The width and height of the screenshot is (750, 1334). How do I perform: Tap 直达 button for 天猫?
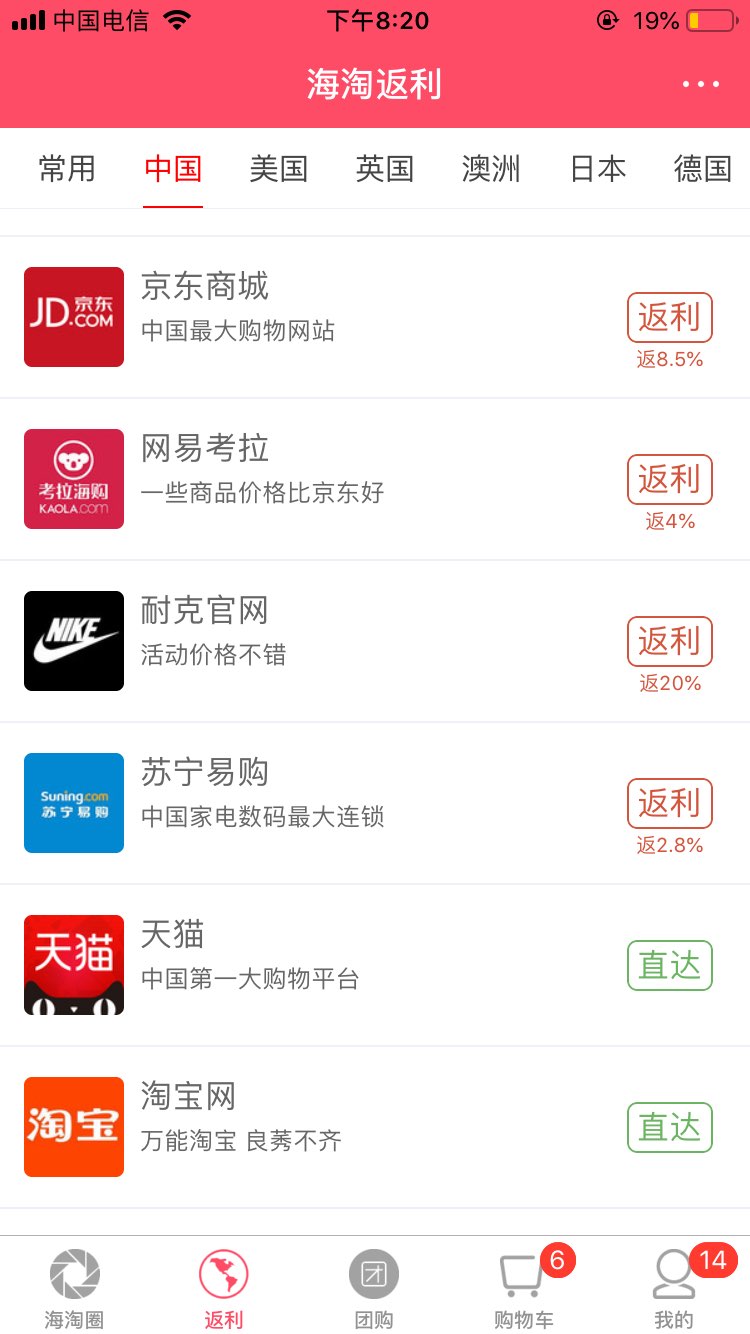click(x=670, y=965)
